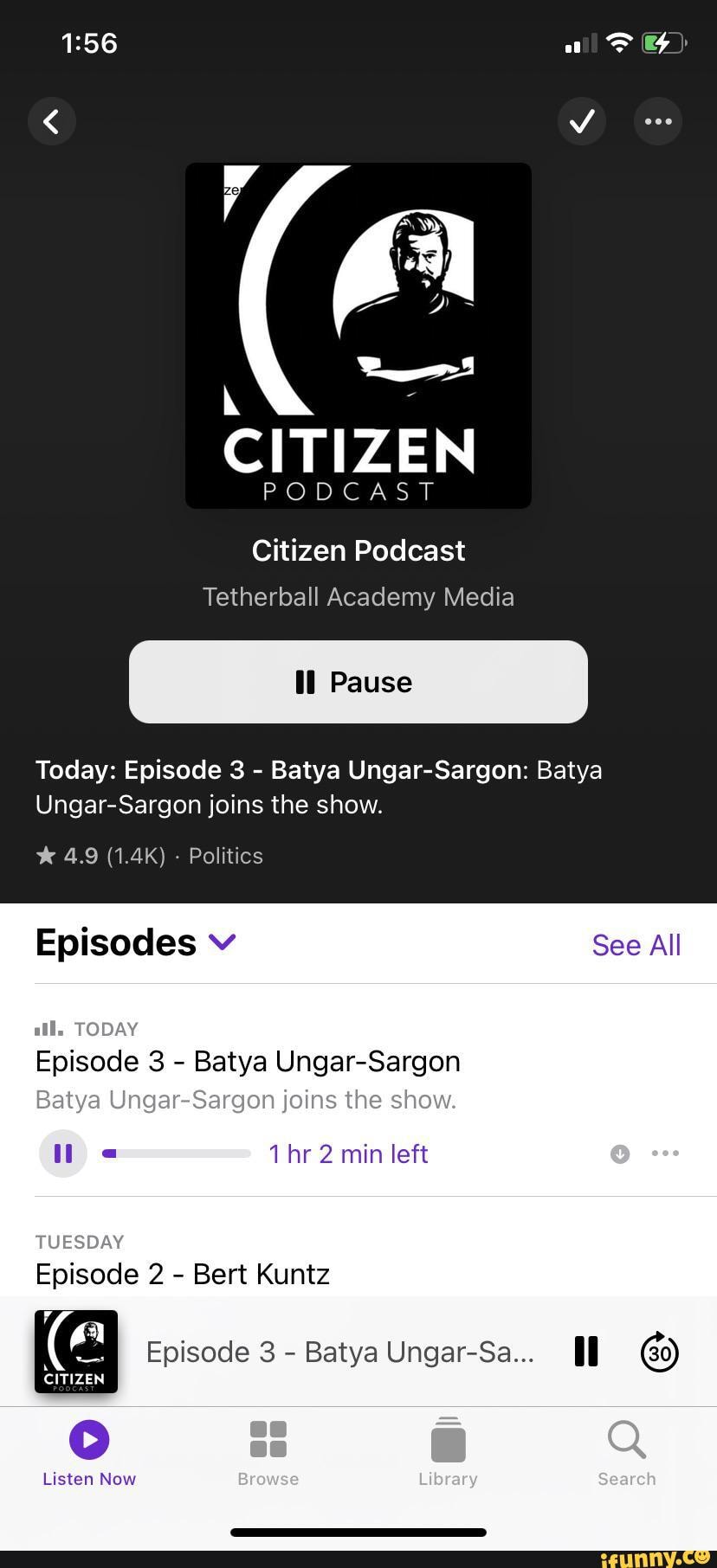The width and height of the screenshot is (717, 1568).
Task: Switch to the Search tab
Action: pos(627,1453)
